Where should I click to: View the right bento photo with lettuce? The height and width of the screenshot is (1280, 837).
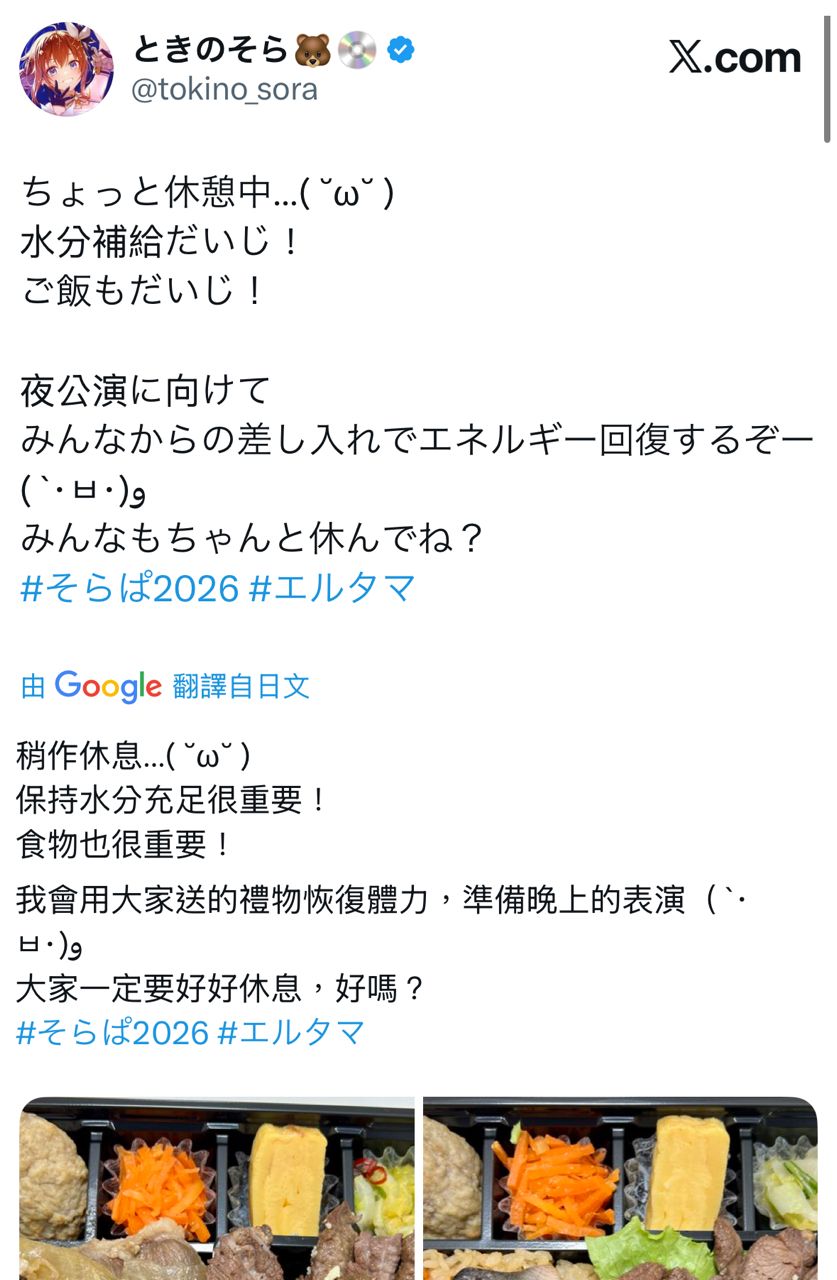click(x=620, y=1188)
